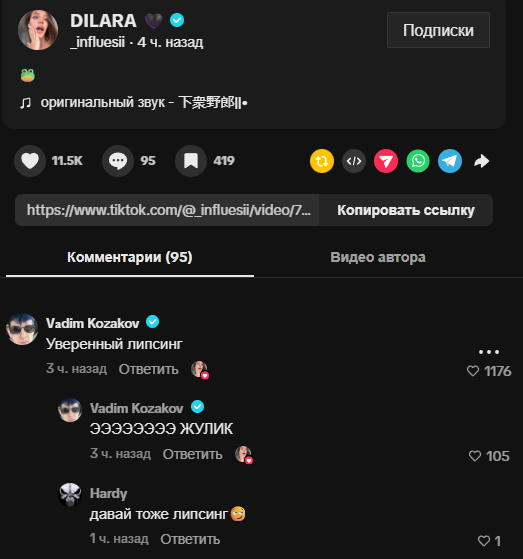Open the embed code icon
Screen dimensions: 523x559
(x=354, y=161)
